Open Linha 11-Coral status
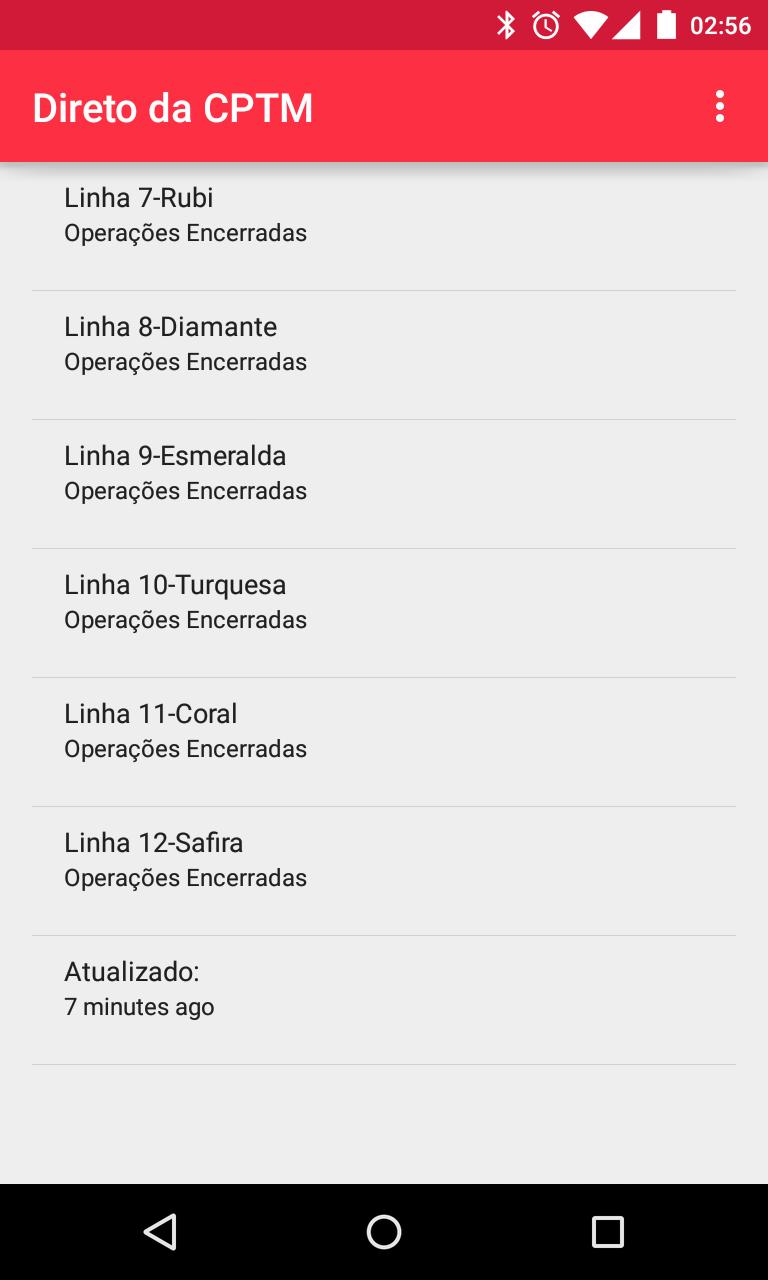This screenshot has height=1280, width=768. tap(384, 731)
